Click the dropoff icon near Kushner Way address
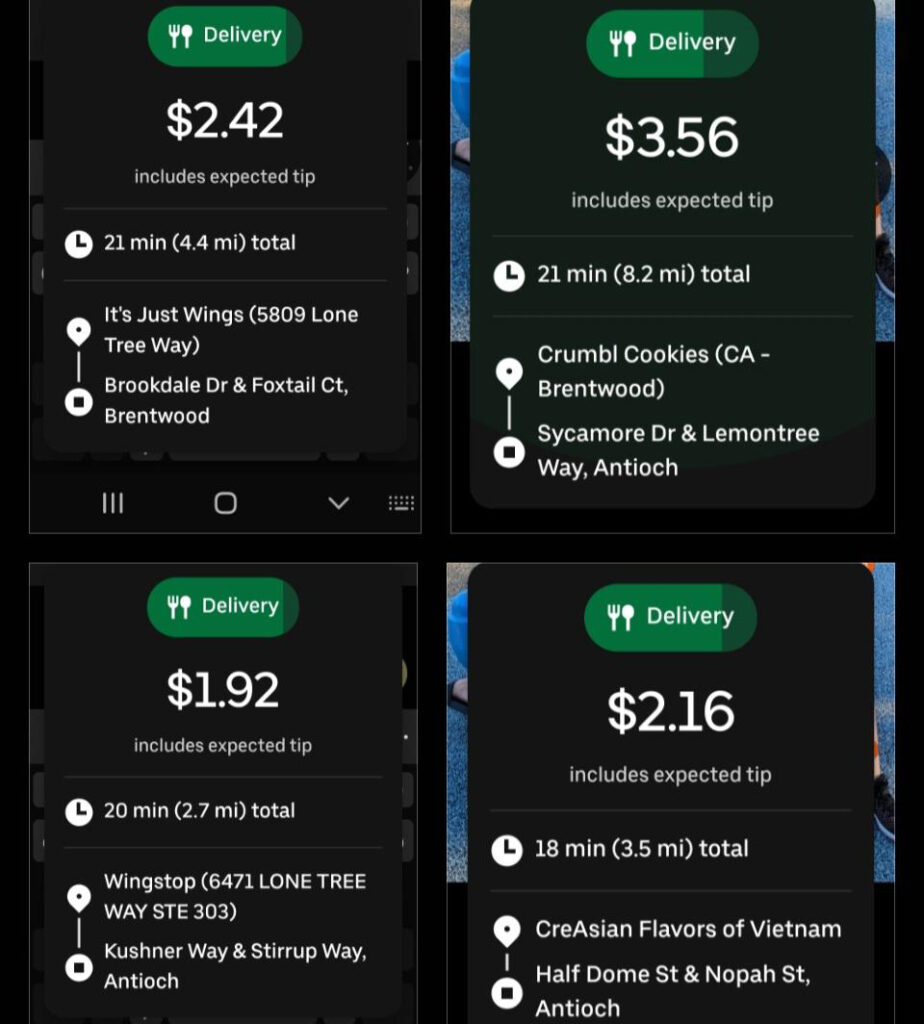Screen dimensions: 924x1024 click(x=79, y=969)
